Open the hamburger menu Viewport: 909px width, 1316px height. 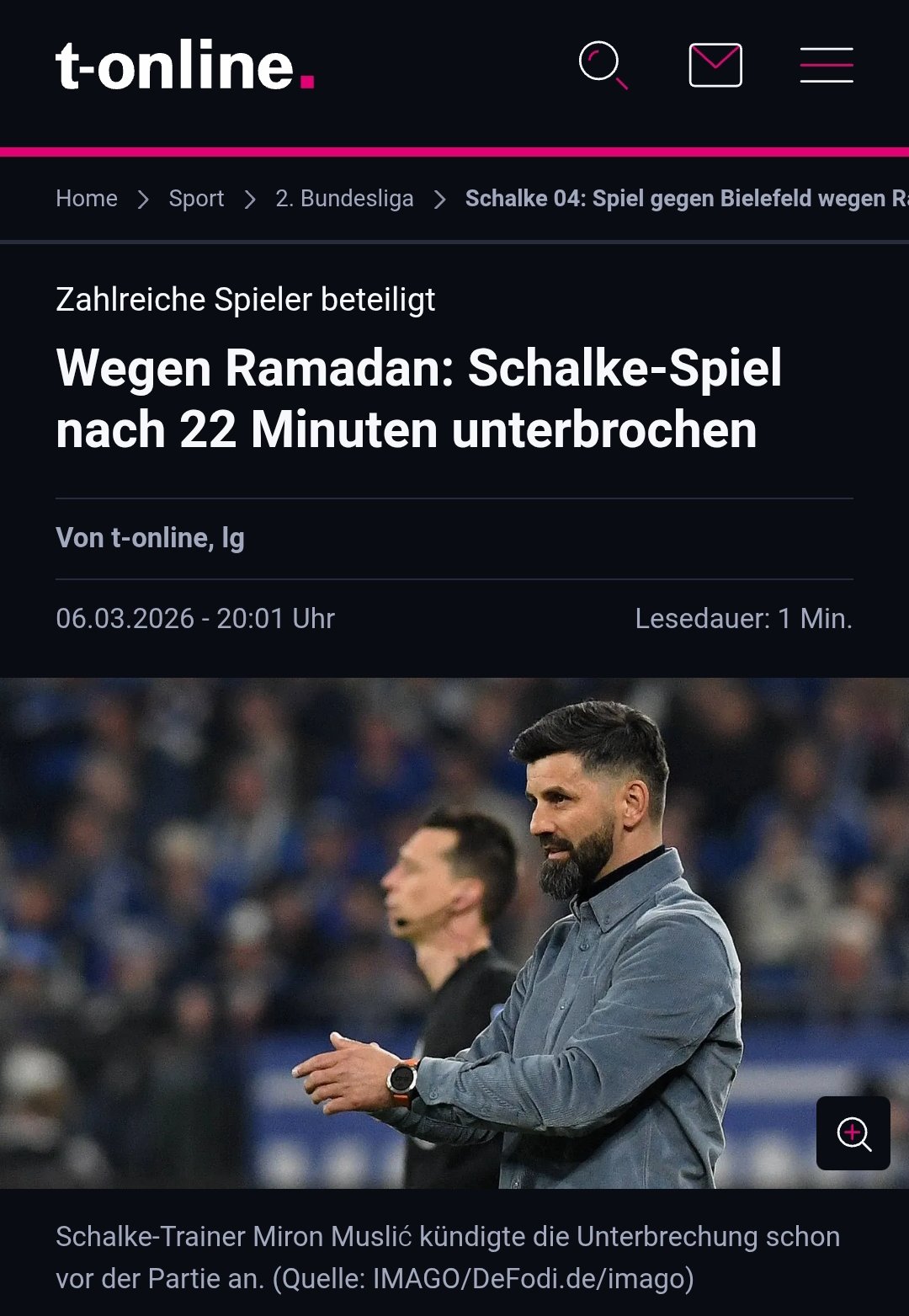coord(826,65)
